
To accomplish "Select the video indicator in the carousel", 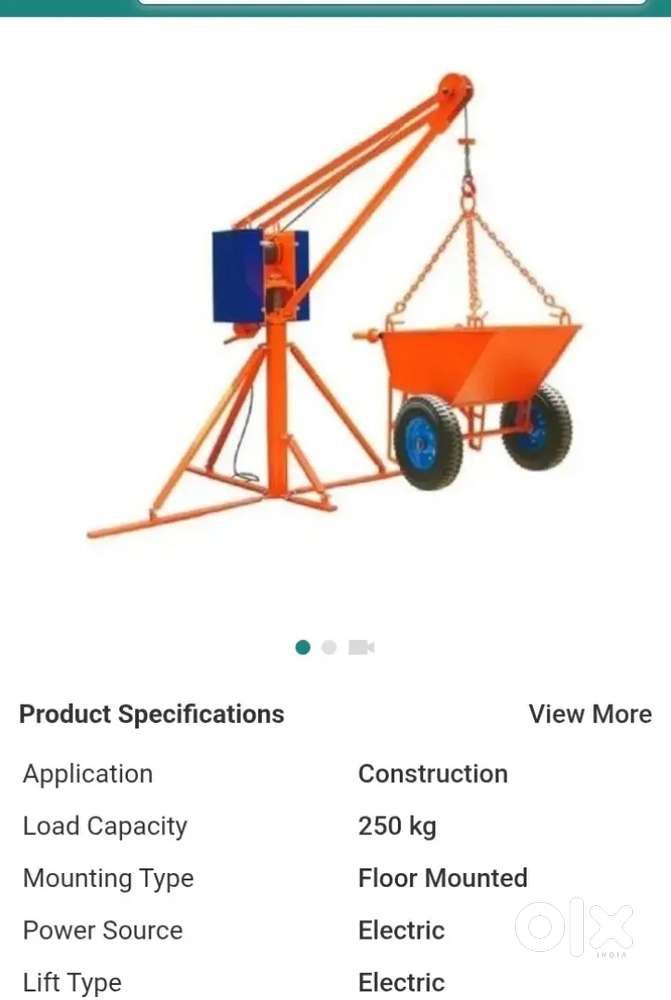I will [361, 647].
